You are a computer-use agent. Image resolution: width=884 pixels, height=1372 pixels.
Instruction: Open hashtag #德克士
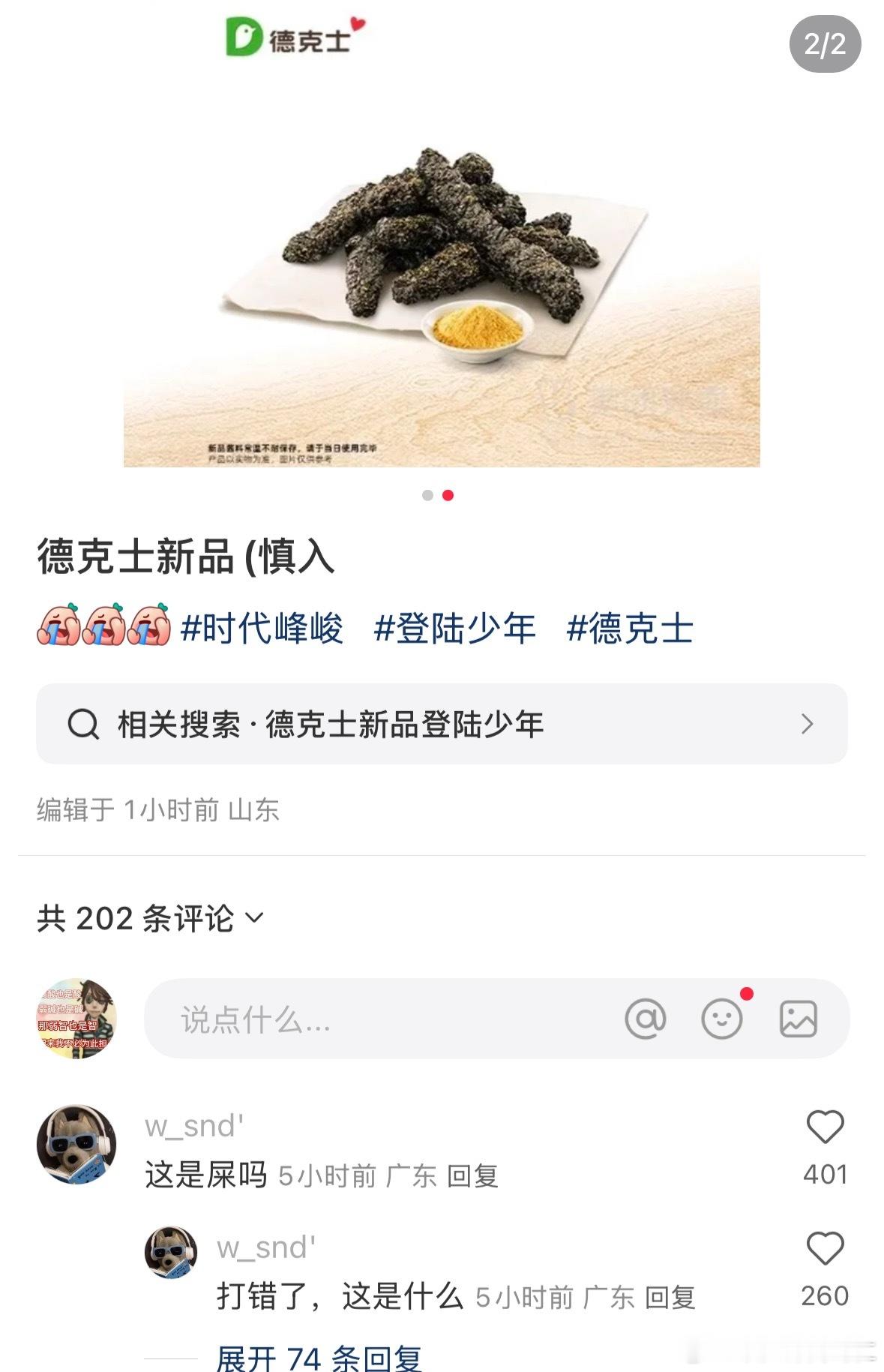pos(630,629)
